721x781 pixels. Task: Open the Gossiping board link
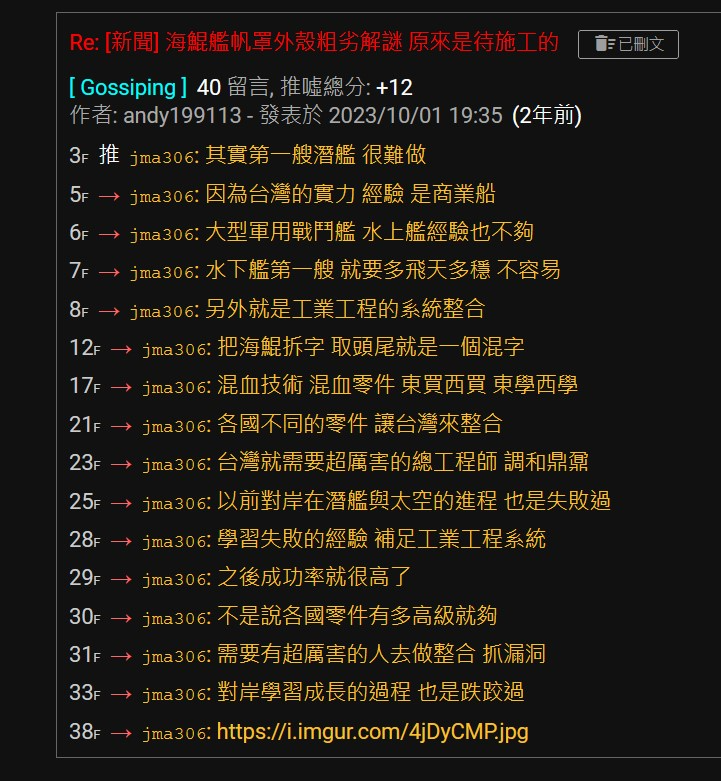coord(128,87)
